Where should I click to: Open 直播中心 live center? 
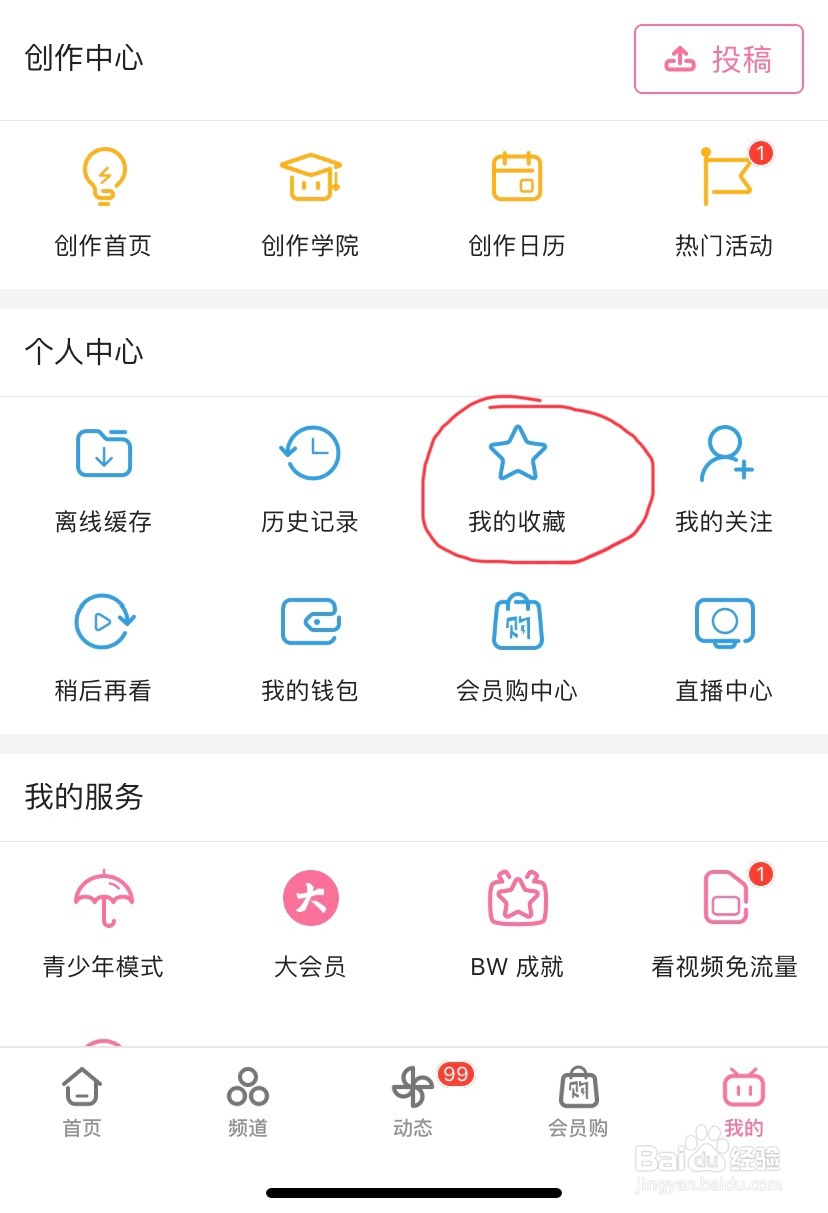coord(724,645)
